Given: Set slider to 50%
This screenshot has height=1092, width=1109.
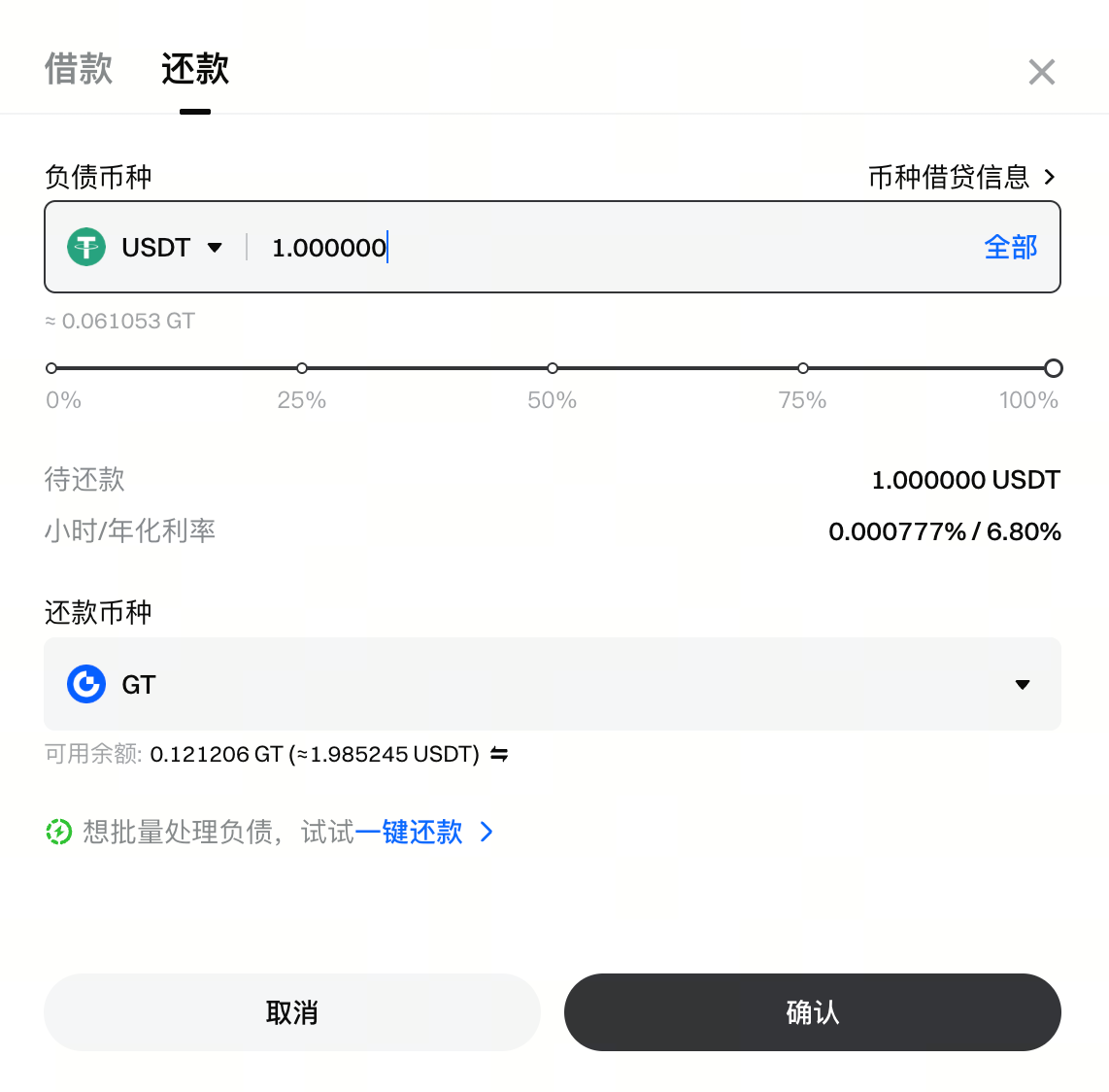Looking at the screenshot, I should pos(553,368).
